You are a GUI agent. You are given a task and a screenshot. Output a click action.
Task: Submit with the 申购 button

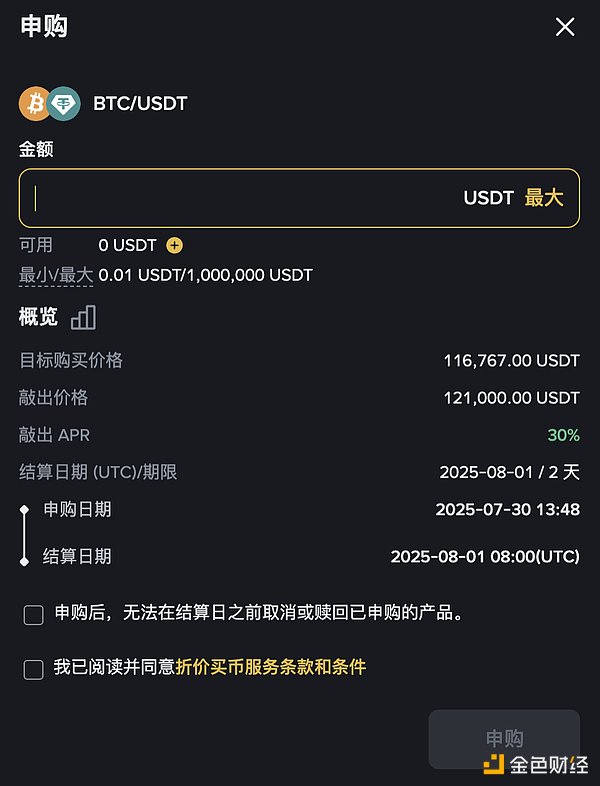point(504,739)
